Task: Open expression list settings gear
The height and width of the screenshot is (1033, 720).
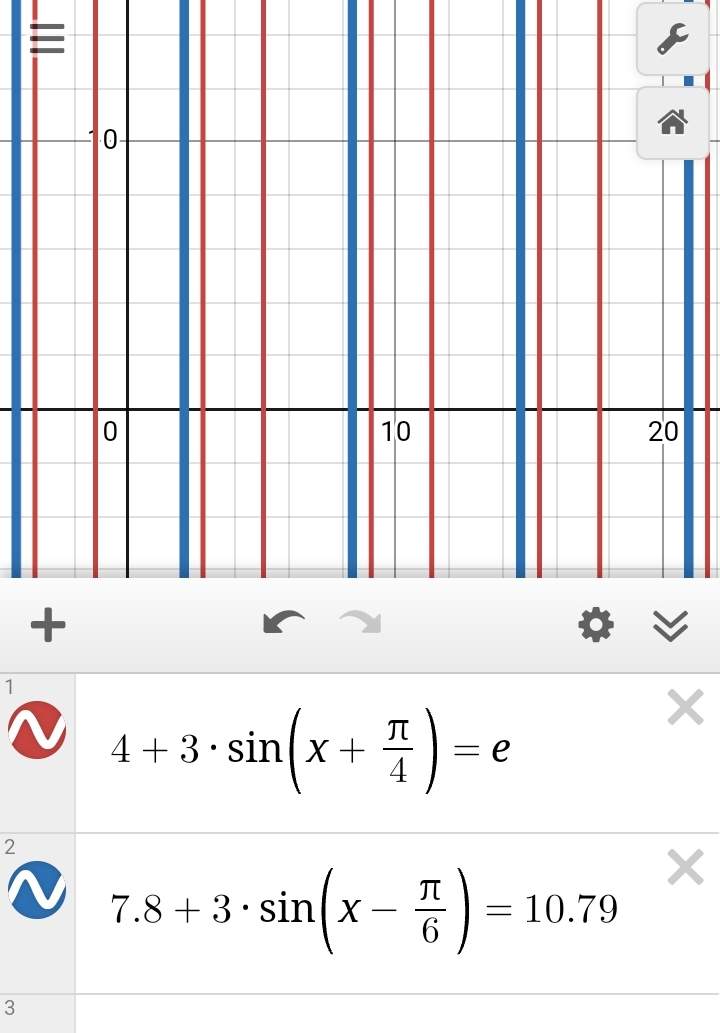Action: (x=596, y=626)
